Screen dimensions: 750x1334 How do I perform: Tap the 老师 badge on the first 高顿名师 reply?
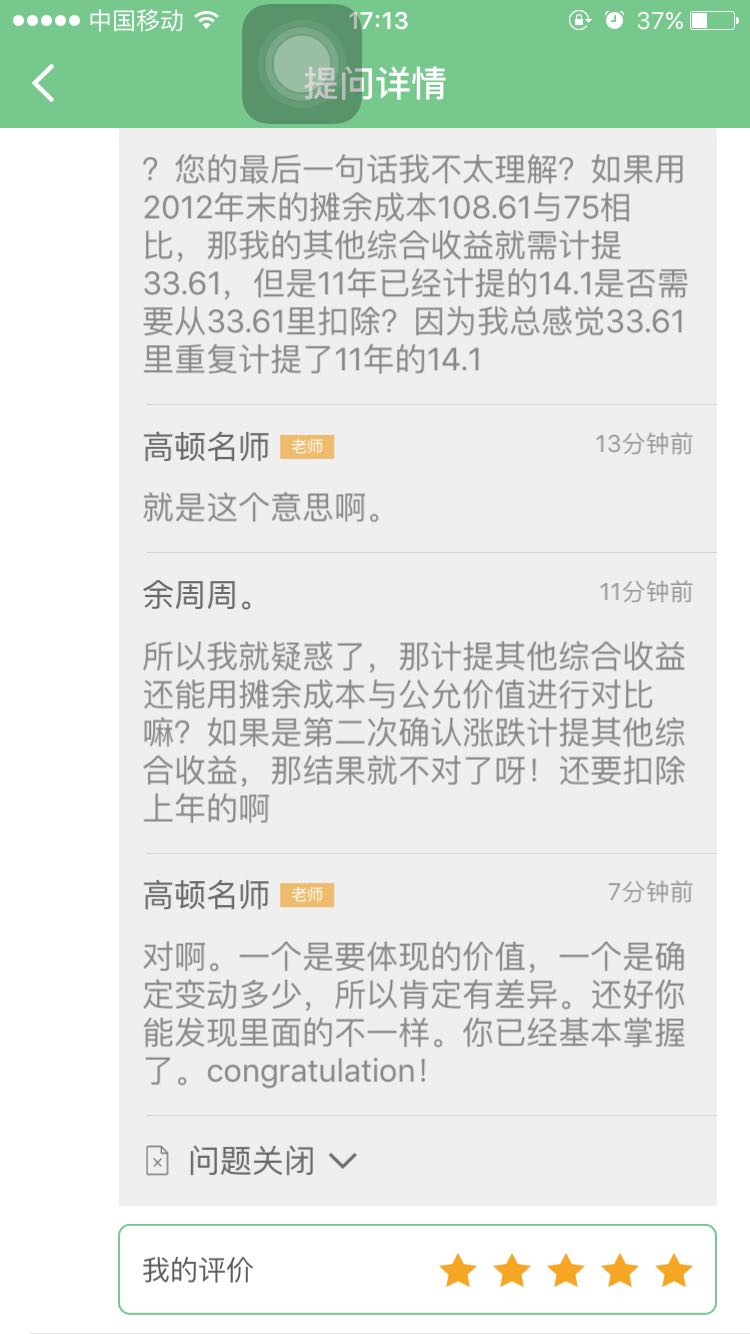pyautogui.click(x=308, y=447)
